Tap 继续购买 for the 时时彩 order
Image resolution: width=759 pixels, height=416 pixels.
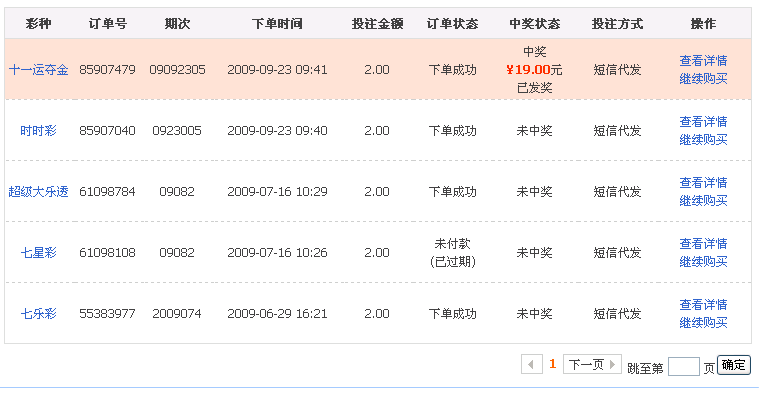[703, 140]
